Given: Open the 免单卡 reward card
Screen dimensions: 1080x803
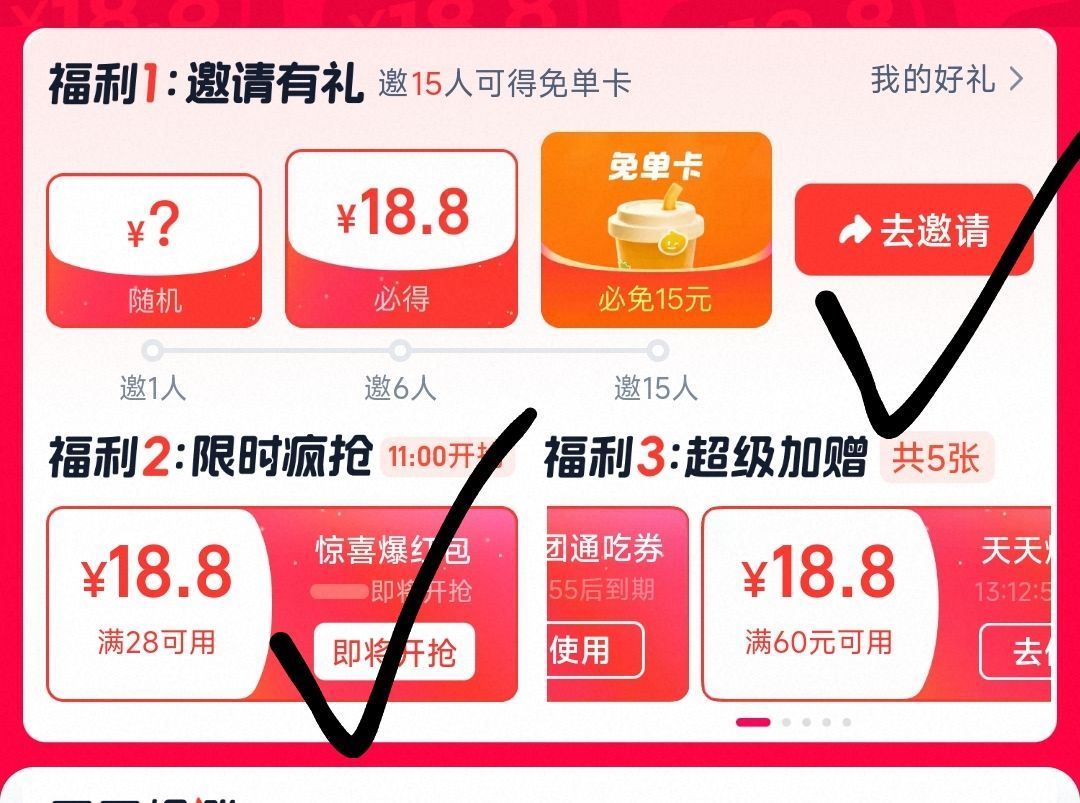Looking at the screenshot, I should coord(656,230).
